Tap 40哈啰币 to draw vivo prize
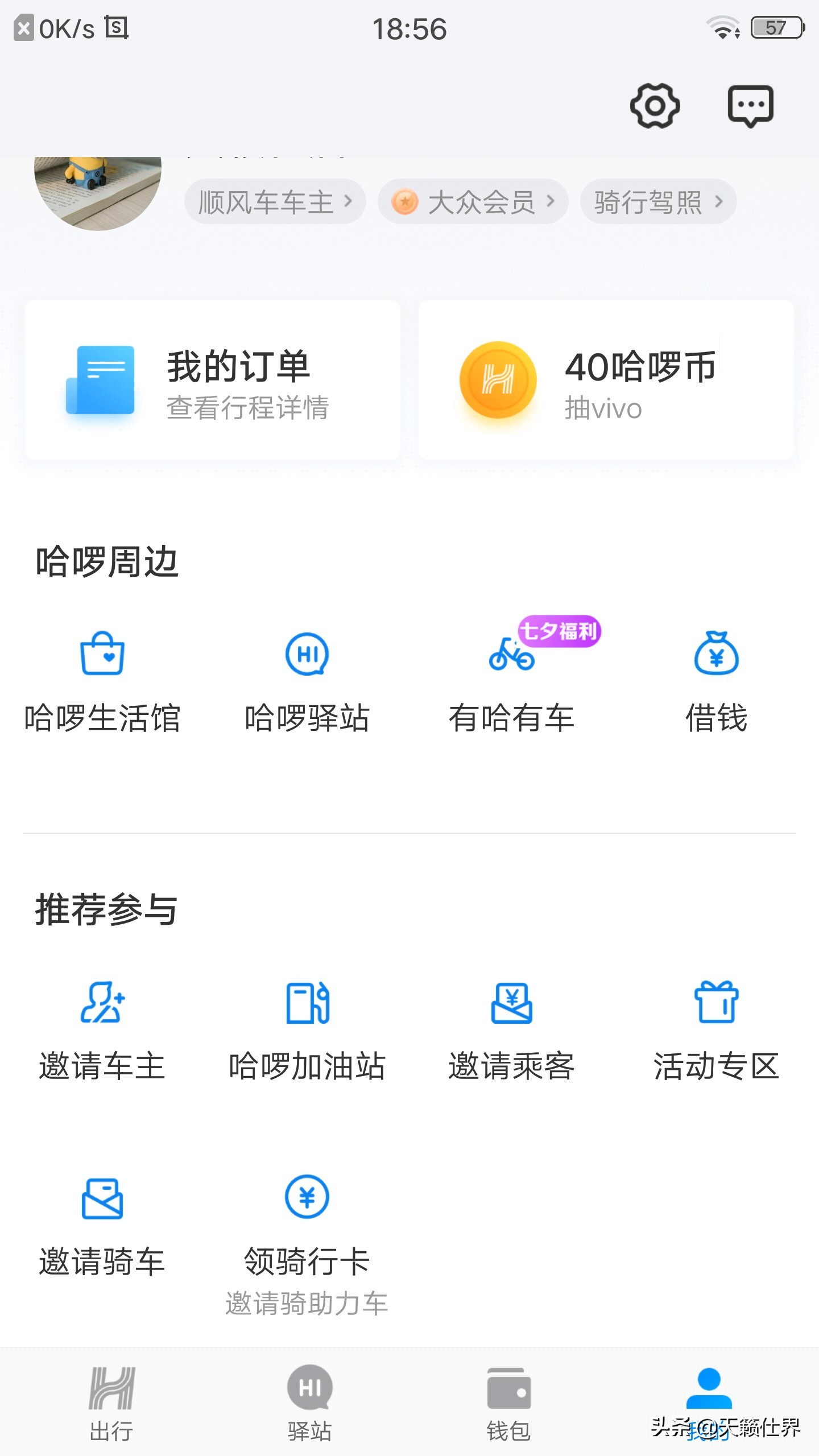The image size is (819, 1456). tap(605, 381)
